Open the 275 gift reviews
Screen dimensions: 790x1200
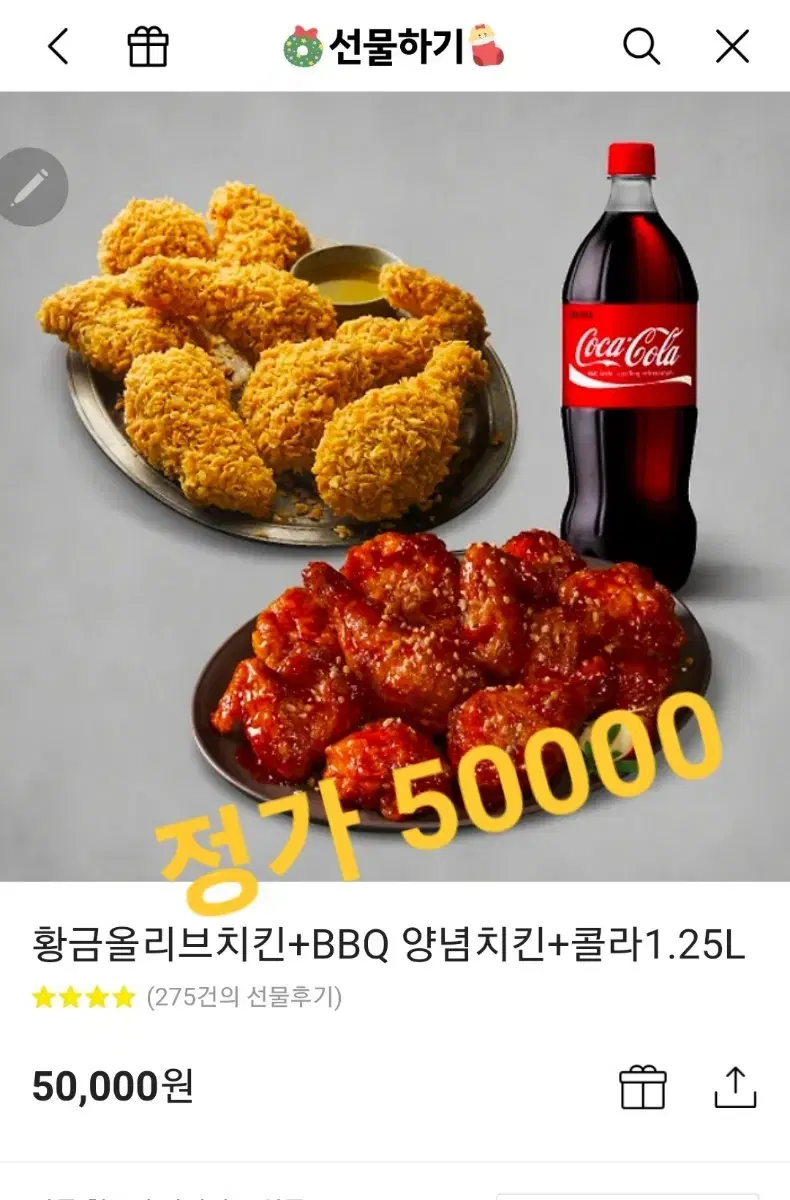244,997
